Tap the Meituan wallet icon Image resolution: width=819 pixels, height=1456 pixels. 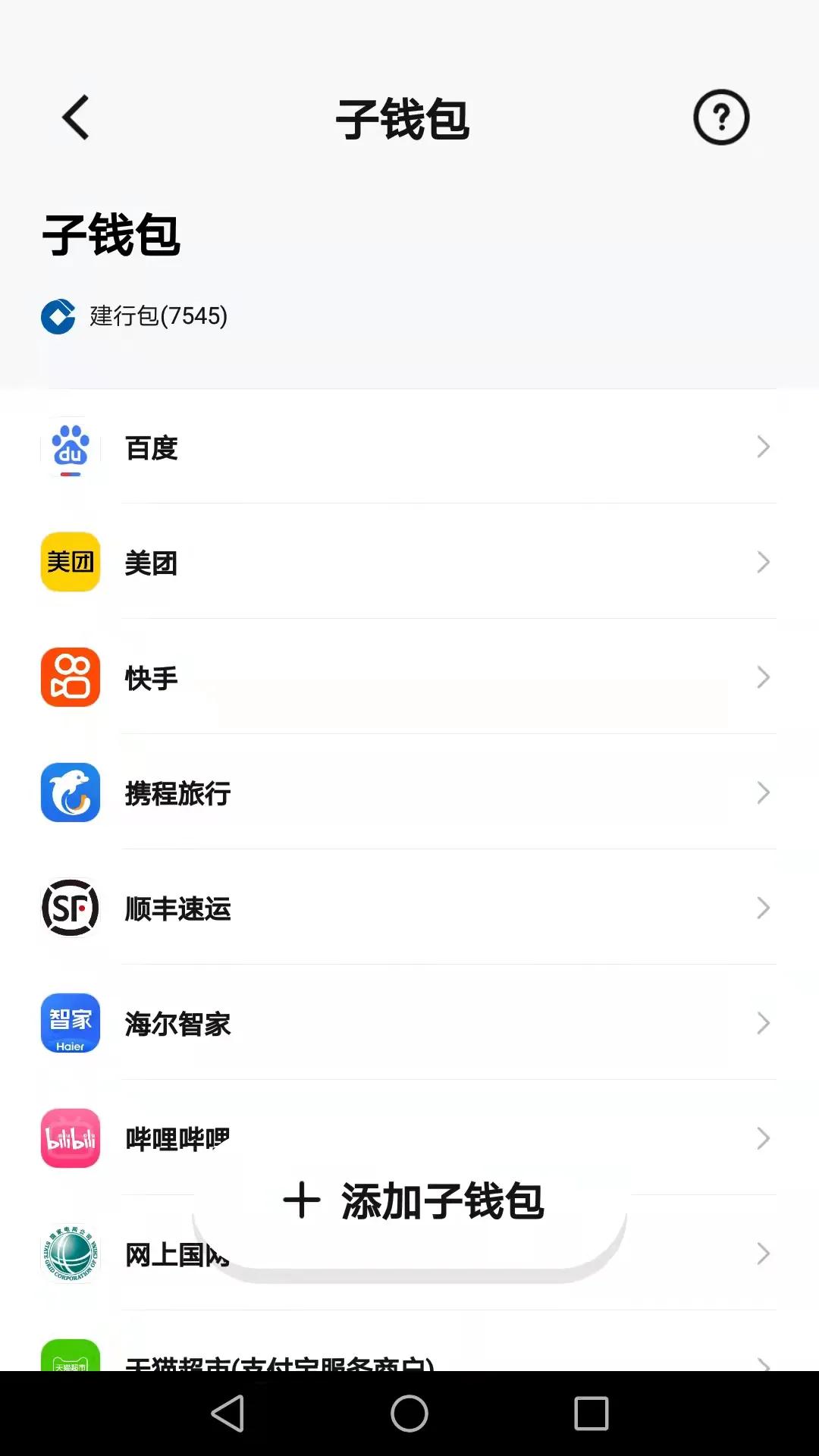[x=70, y=563]
